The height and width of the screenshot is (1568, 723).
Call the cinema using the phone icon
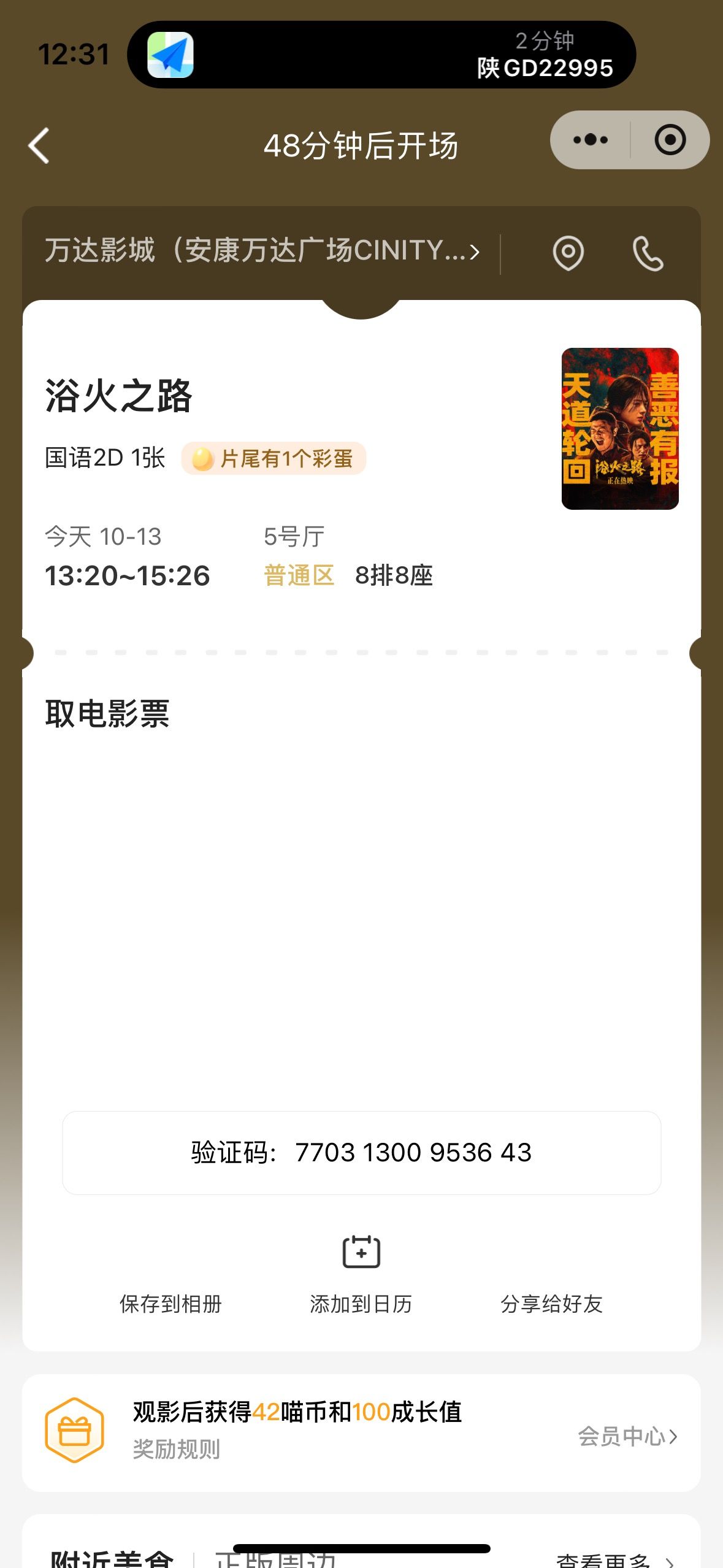click(648, 254)
